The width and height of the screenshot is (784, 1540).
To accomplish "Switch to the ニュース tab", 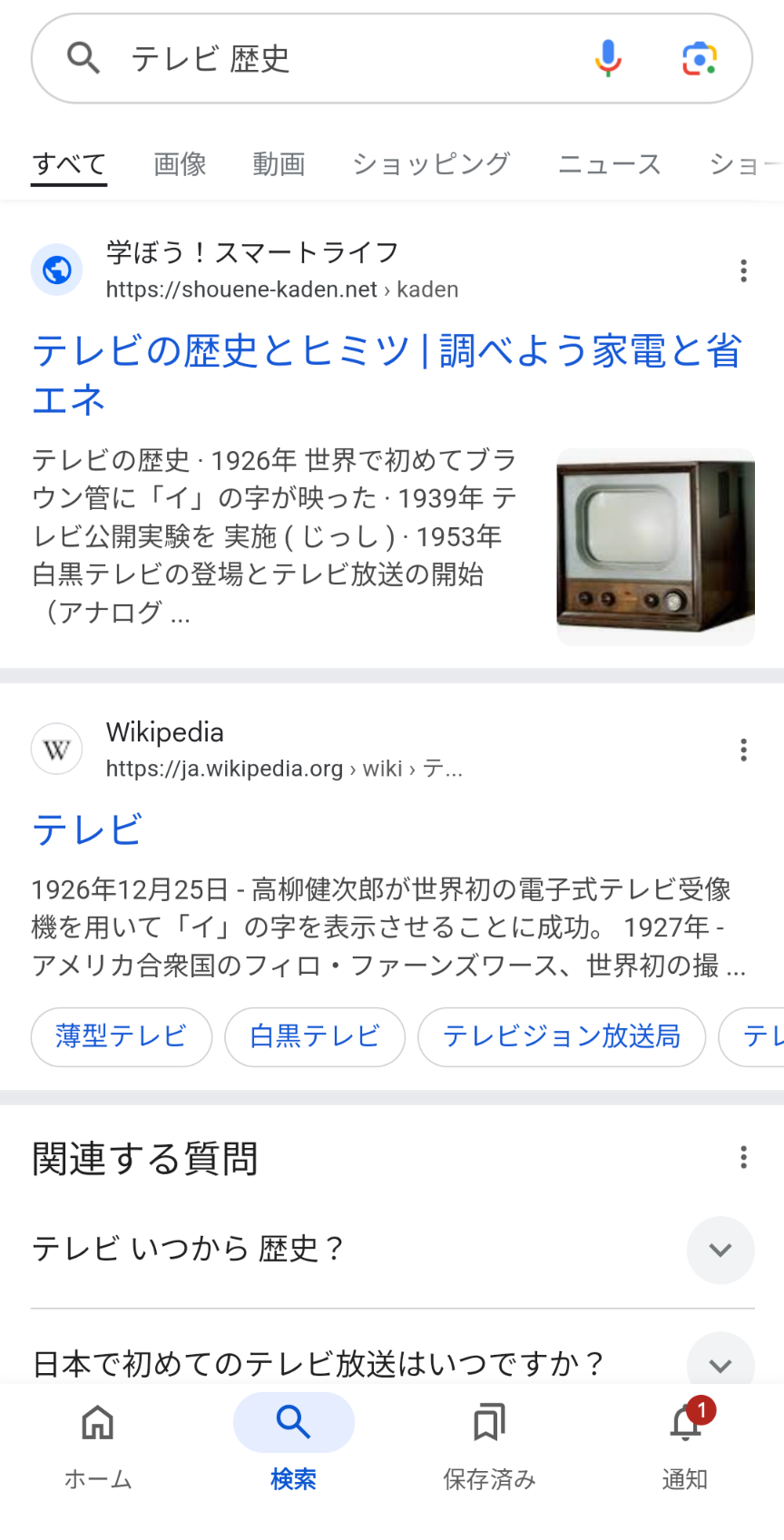I will pyautogui.click(x=609, y=164).
